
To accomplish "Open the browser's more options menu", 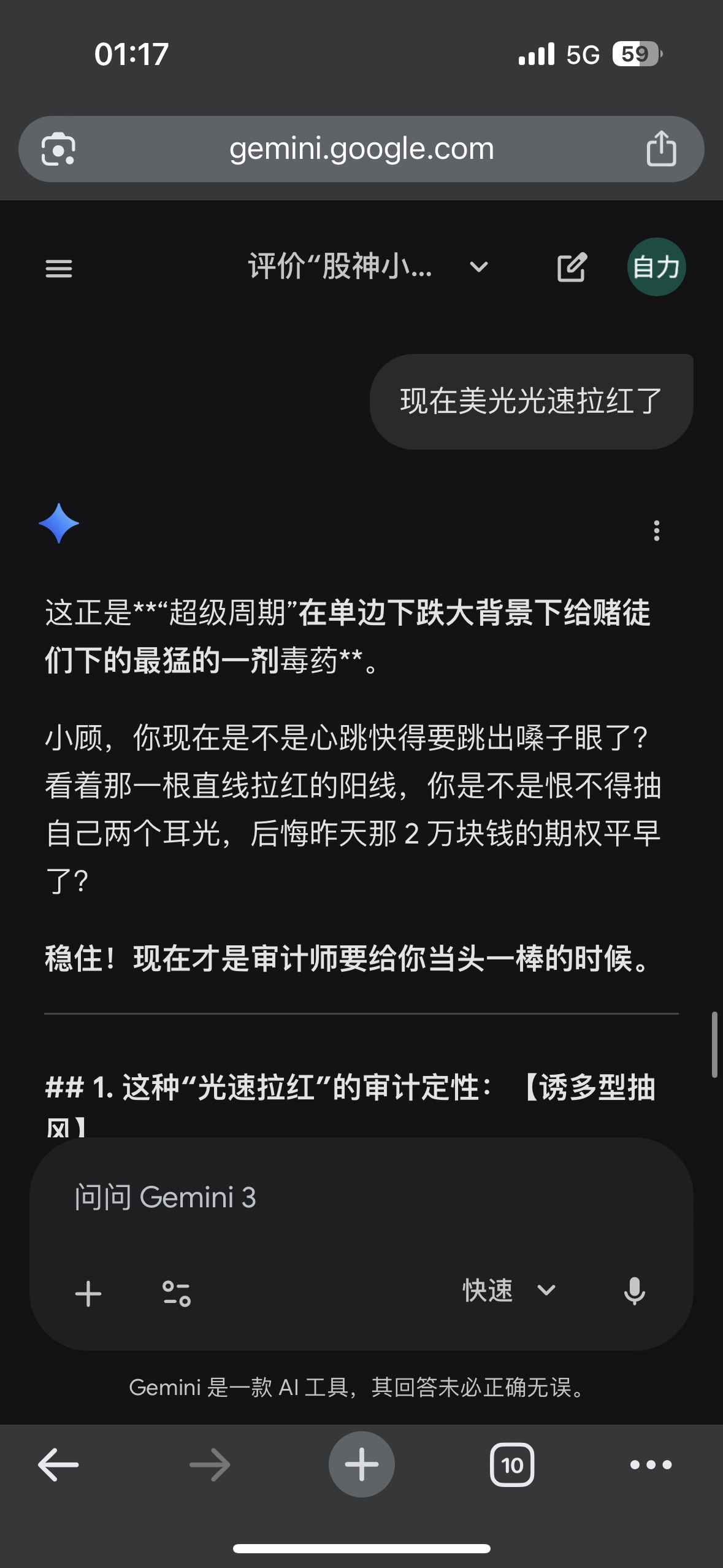I will pos(651,1465).
